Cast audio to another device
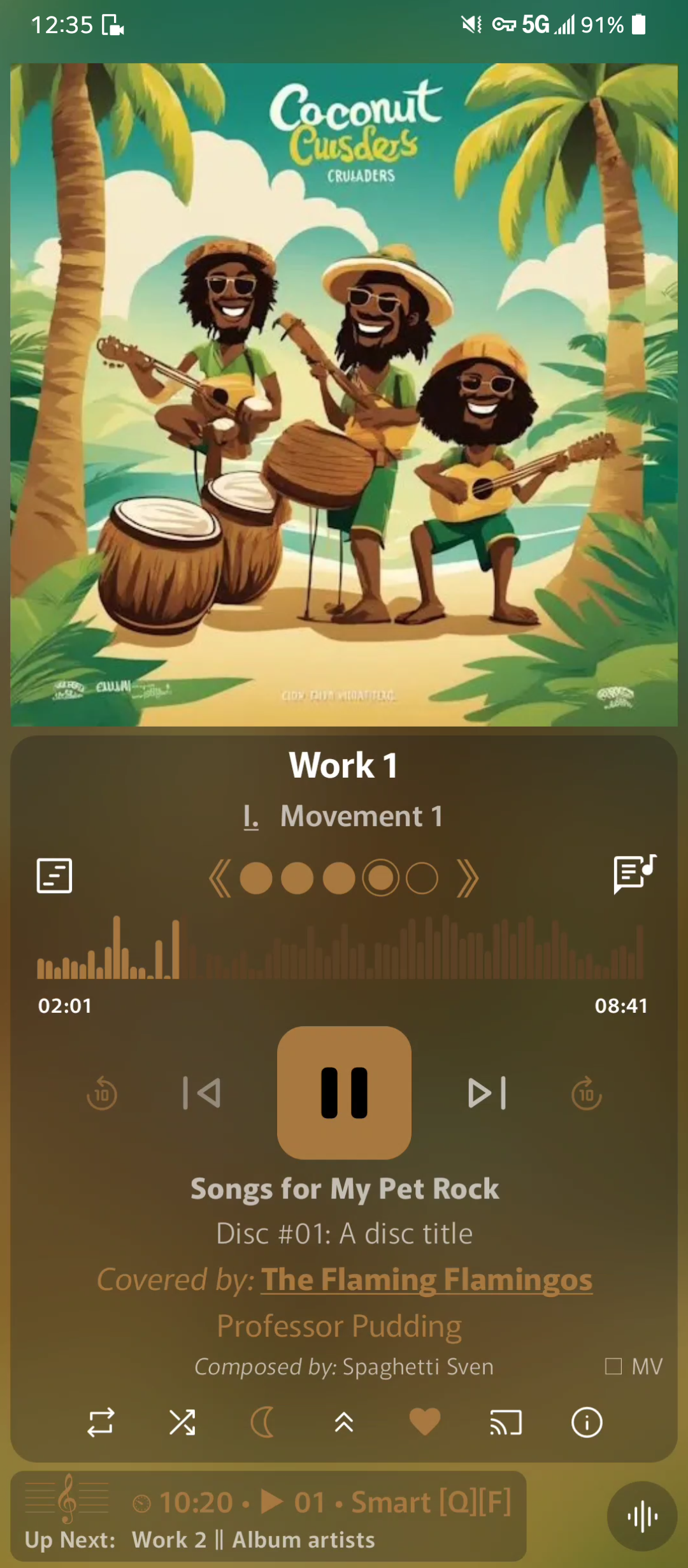The image size is (688, 1568). [x=506, y=1422]
